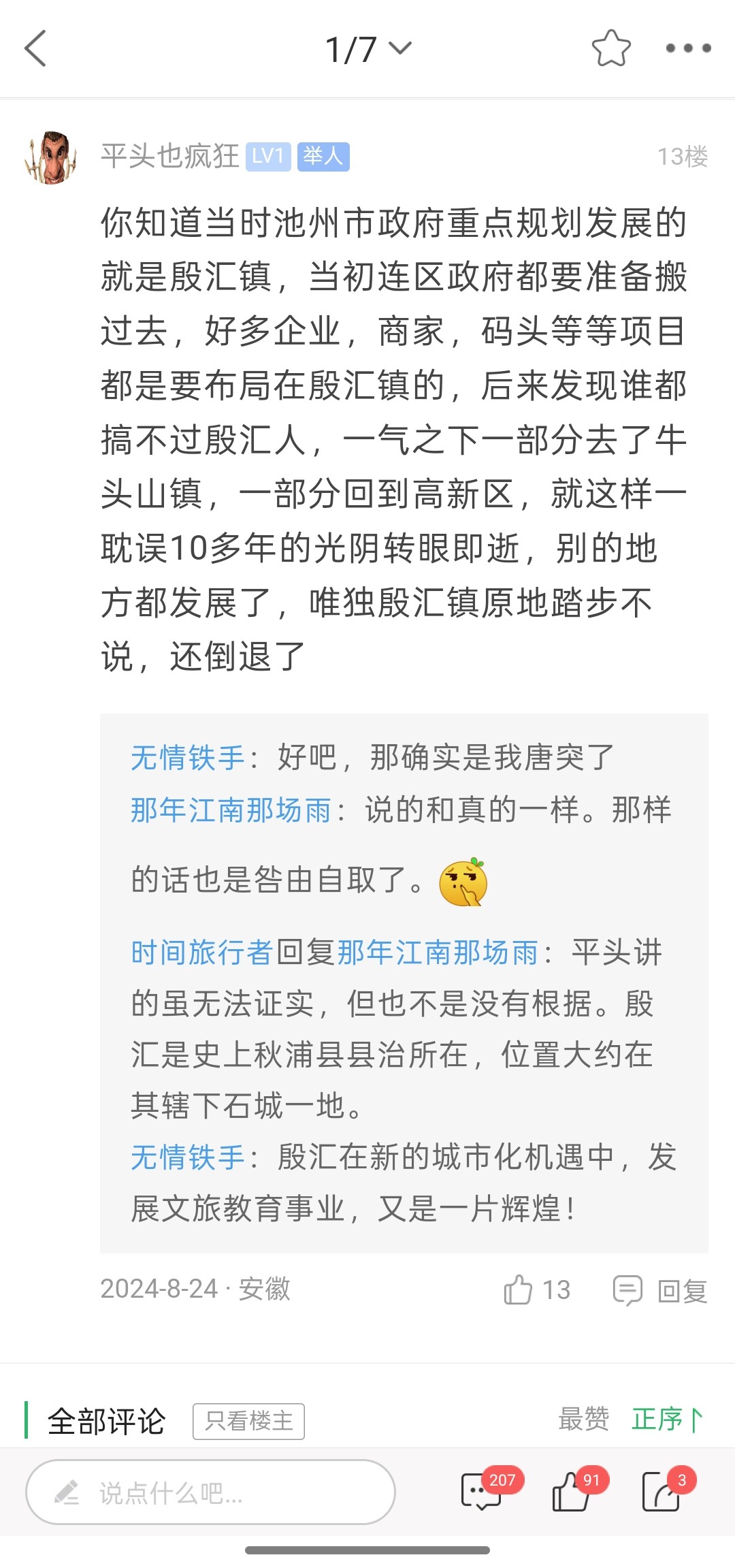Go back using the top-left arrow
The width and height of the screenshot is (735, 1568).
point(35,48)
